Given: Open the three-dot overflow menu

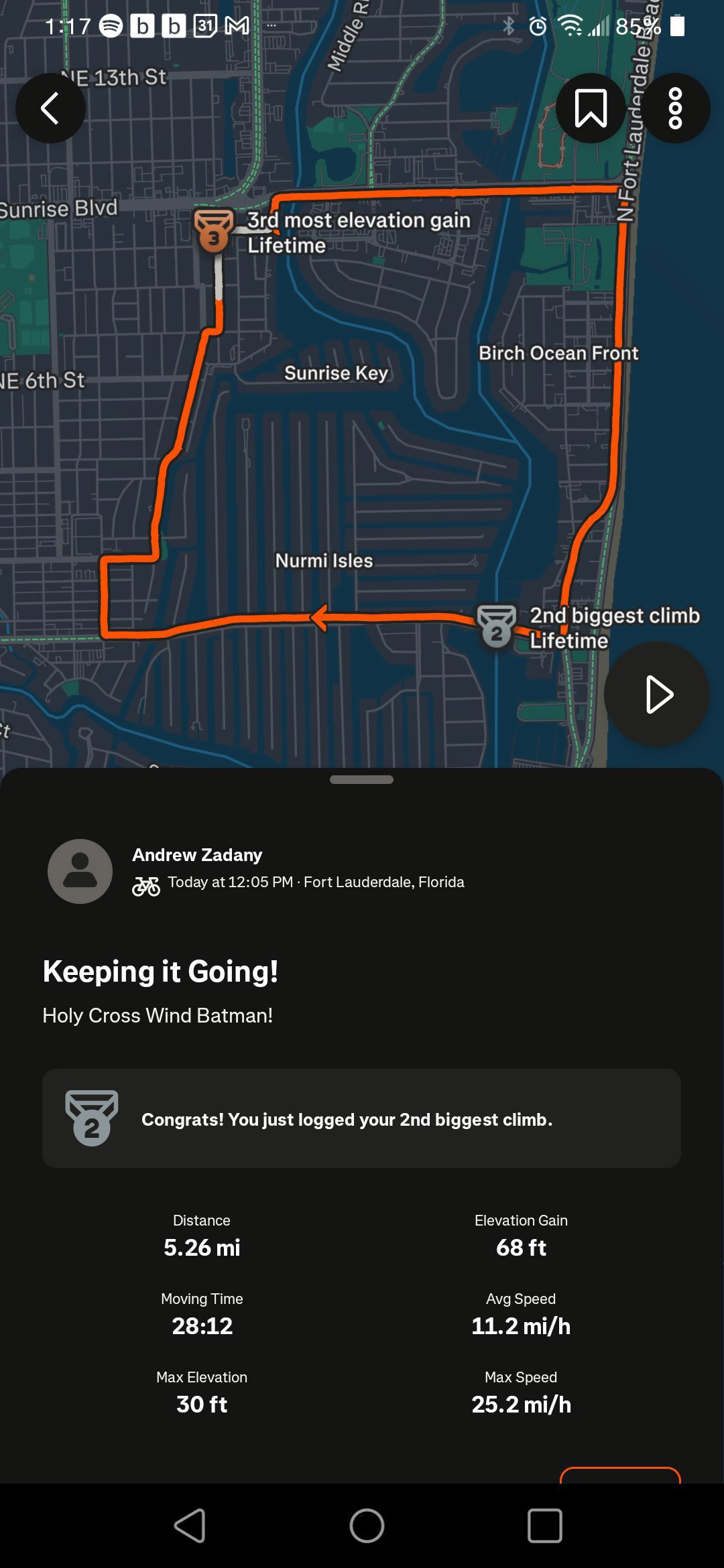Looking at the screenshot, I should click(675, 108).
